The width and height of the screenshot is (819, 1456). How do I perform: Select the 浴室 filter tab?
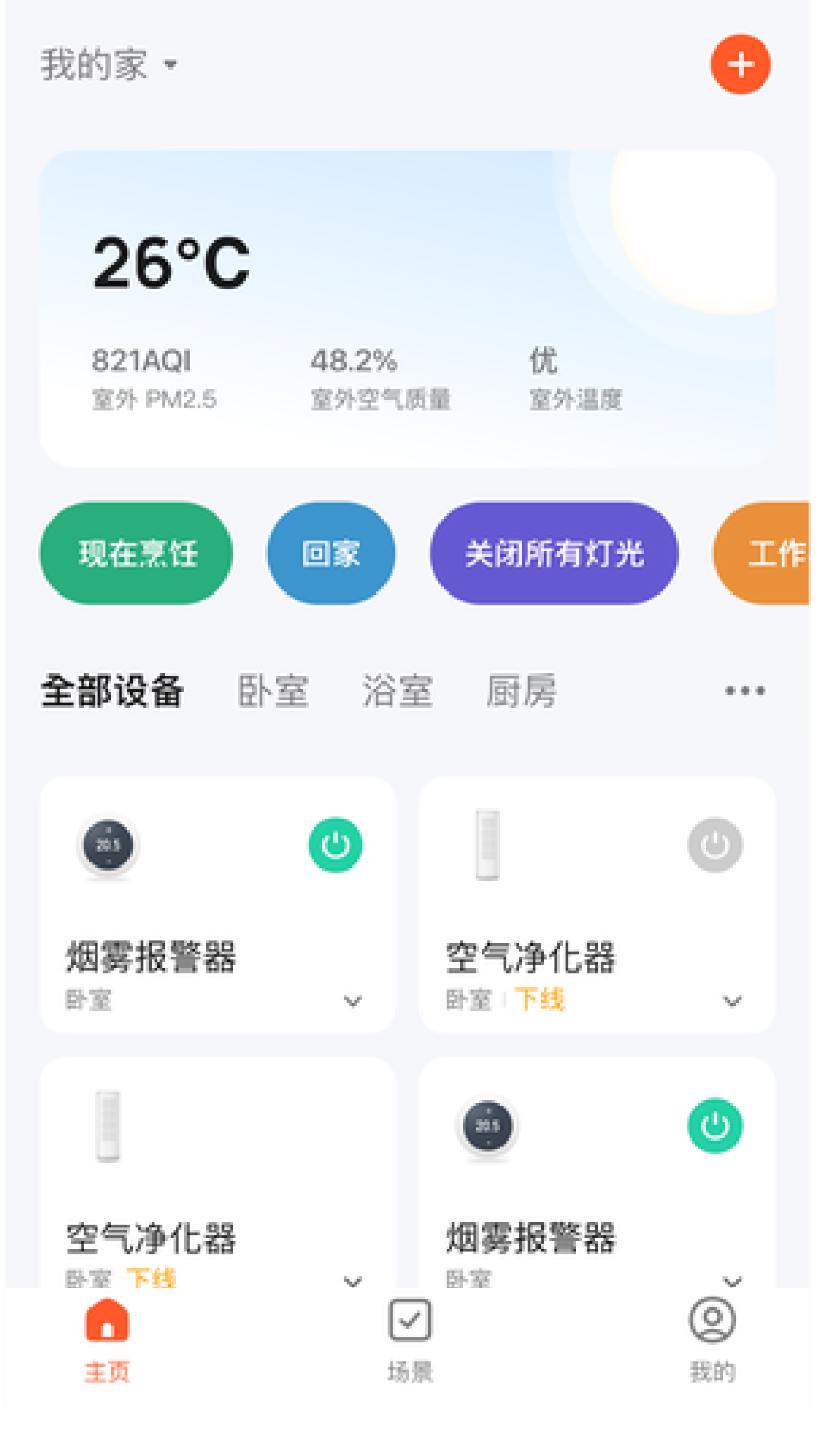398,690
